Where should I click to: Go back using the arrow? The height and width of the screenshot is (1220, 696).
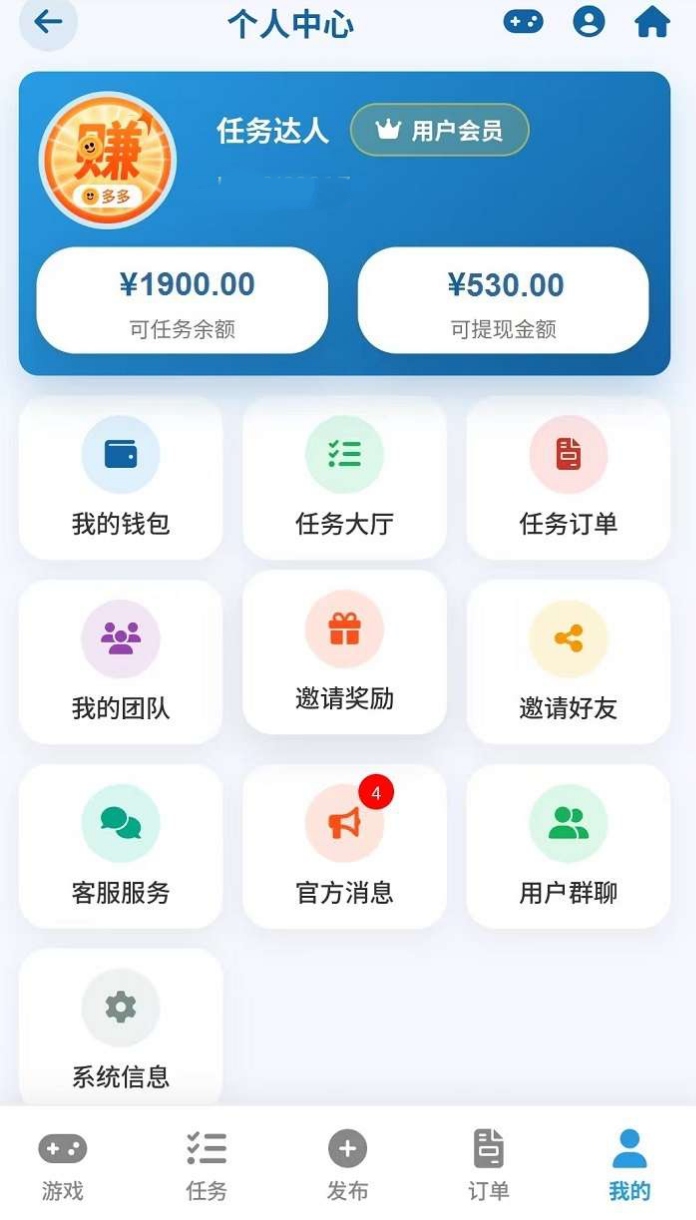[47, 22]
